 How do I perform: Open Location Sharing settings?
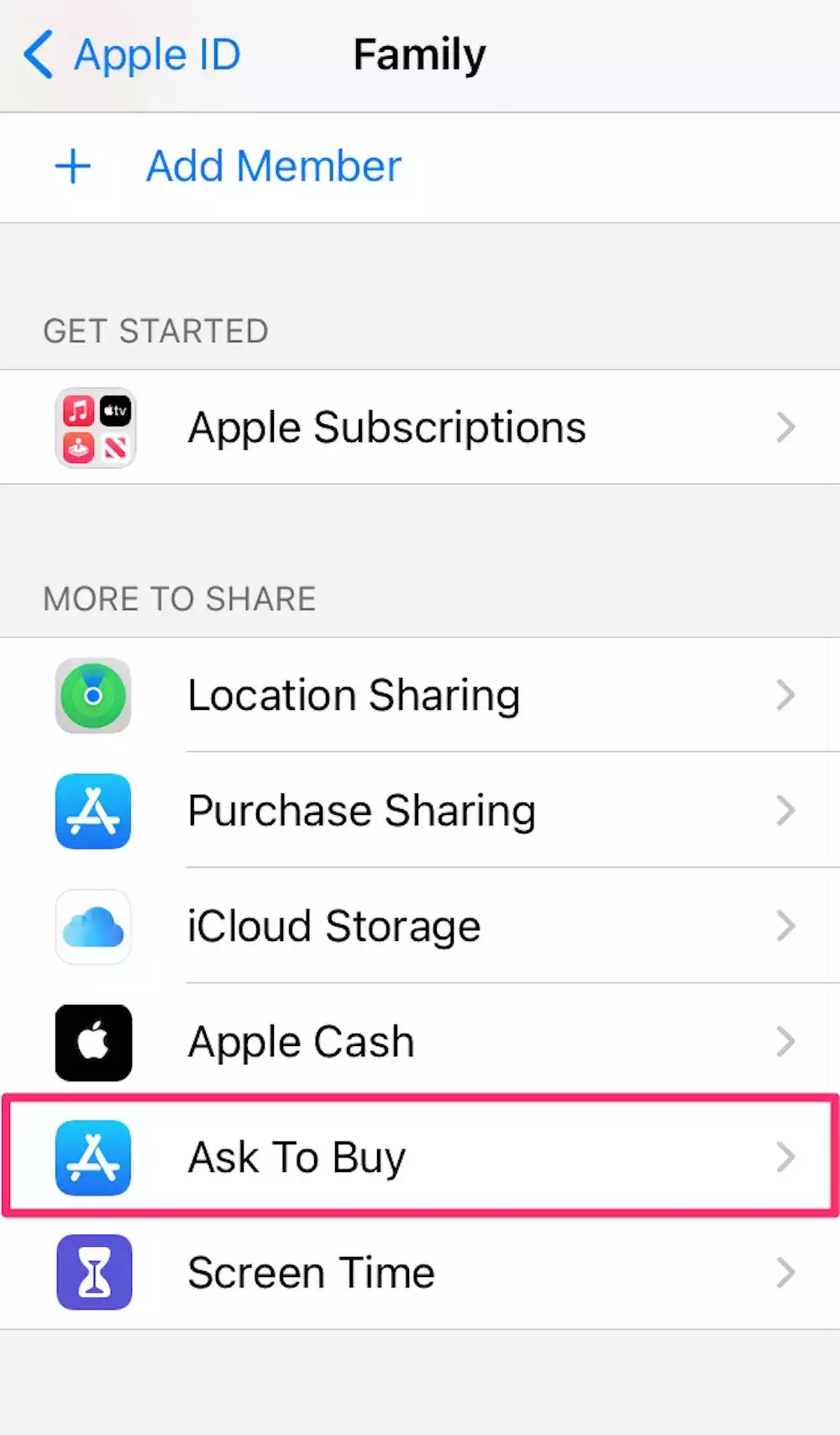click(420, 696)
